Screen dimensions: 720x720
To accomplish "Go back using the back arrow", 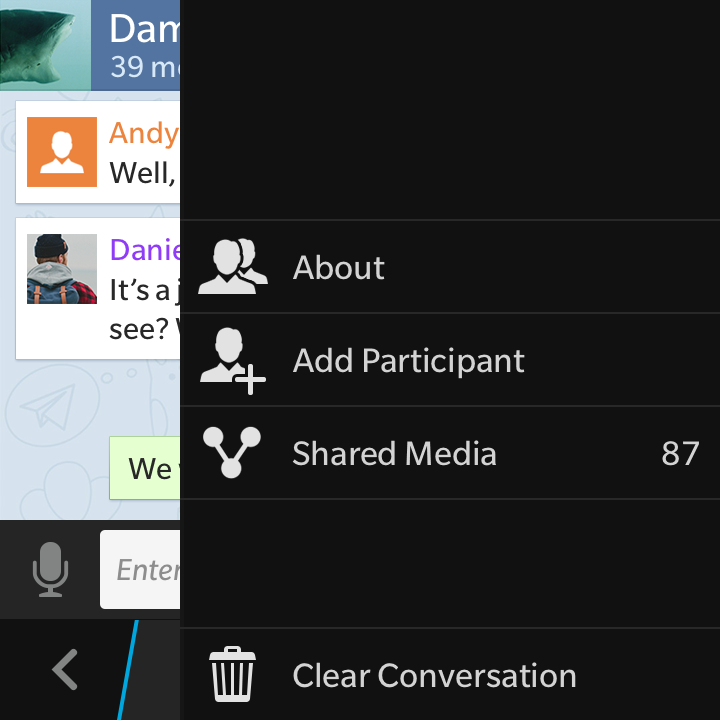I will click(x=65, y=670).
